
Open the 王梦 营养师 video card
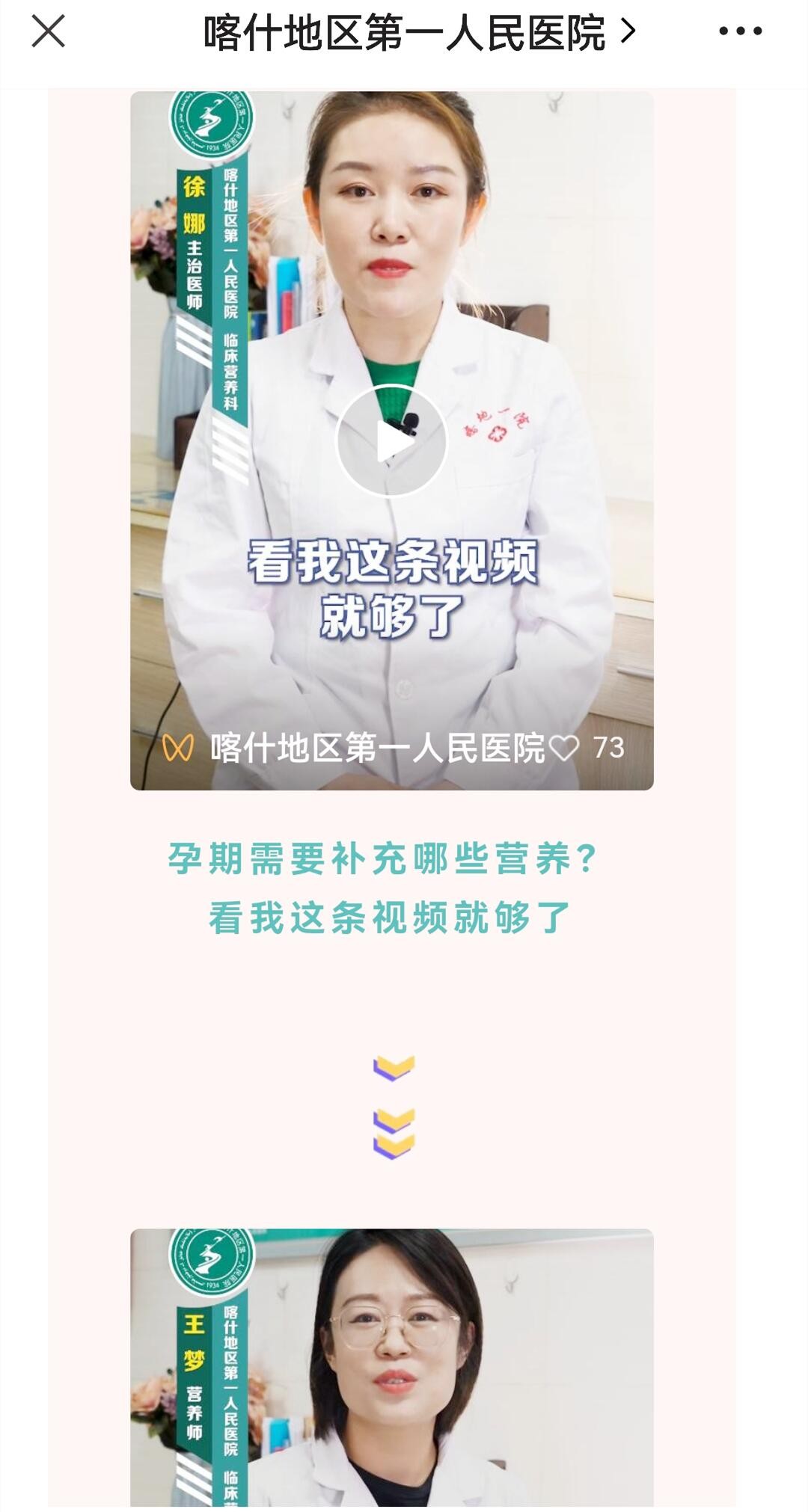(391, 1370)
